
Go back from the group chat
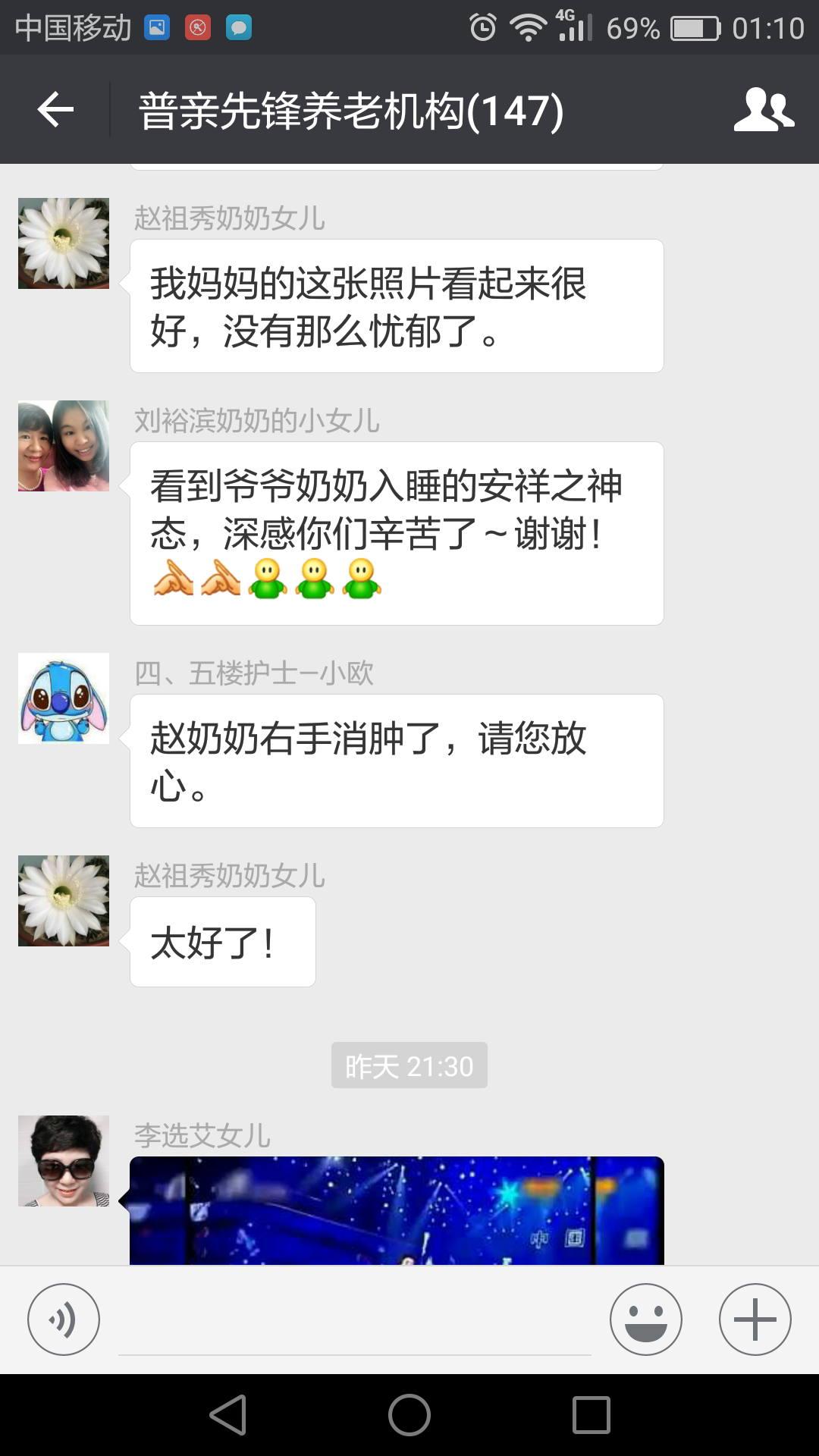pos(55,110)
